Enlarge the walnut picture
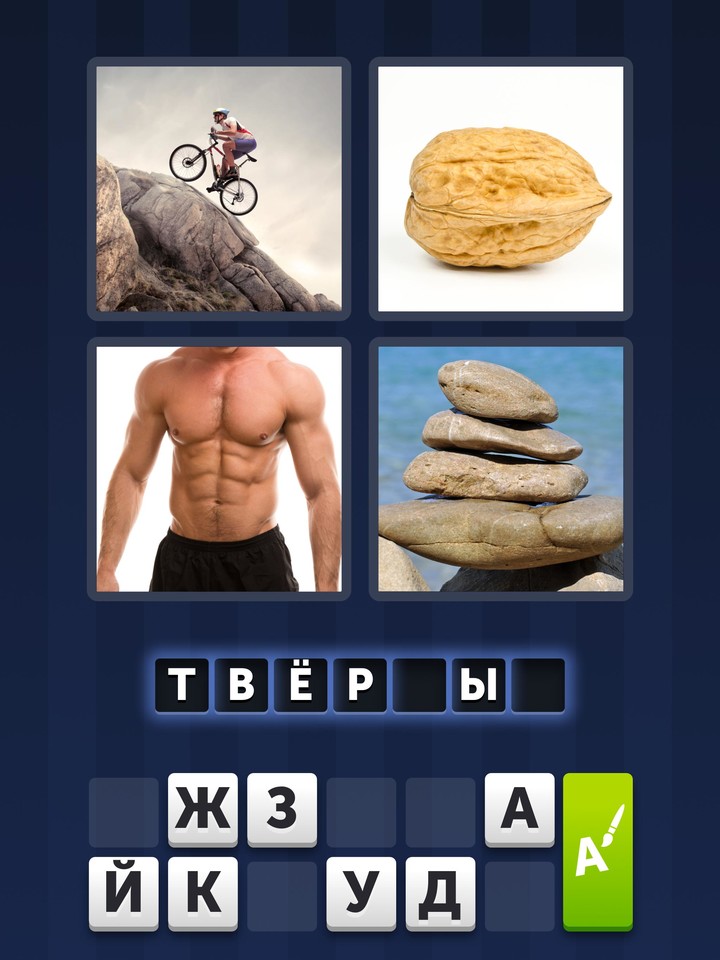Viewport: 720px width, 960px height. [x=500, y=189]
